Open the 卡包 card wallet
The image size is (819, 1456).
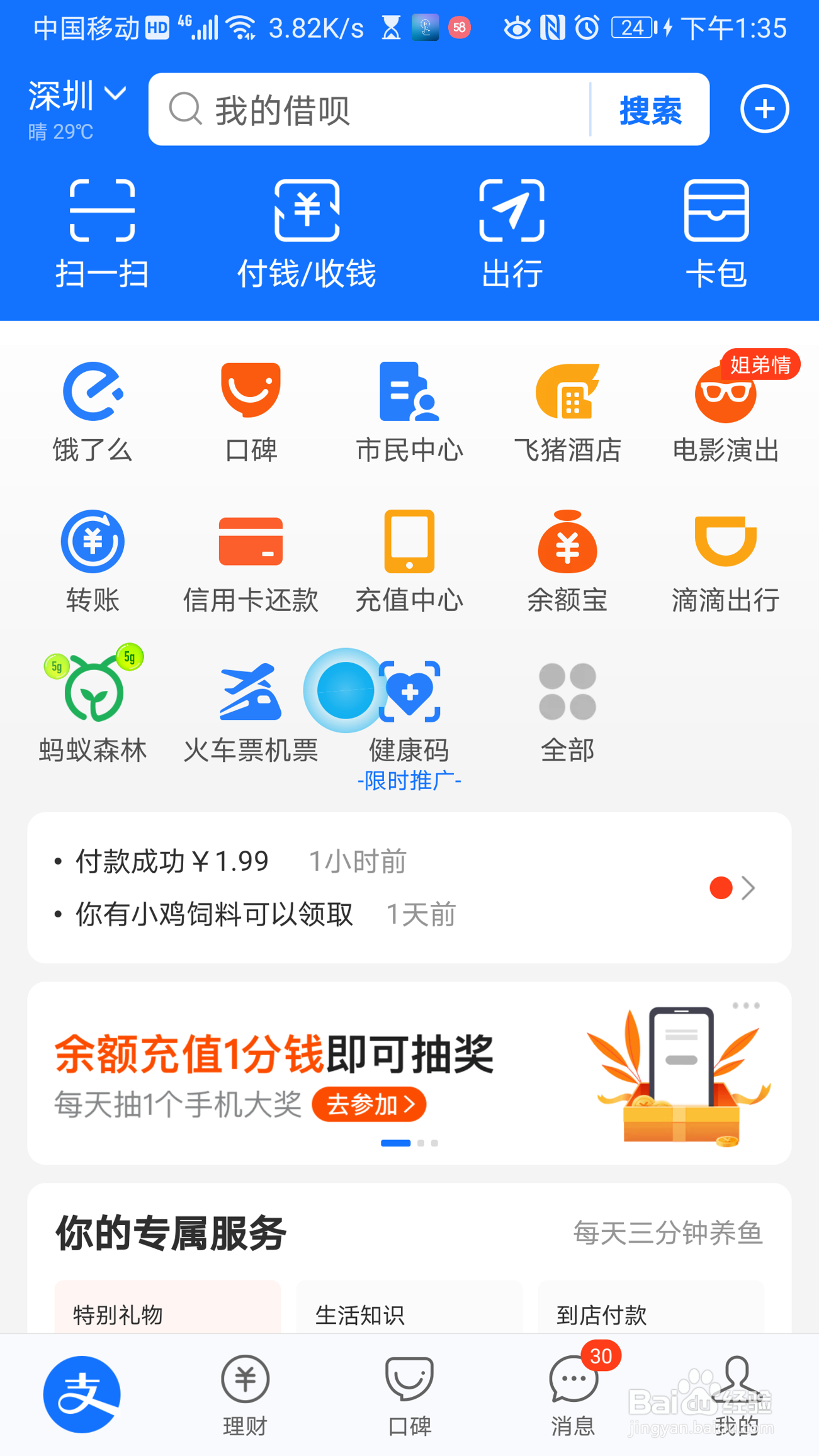coord(716,233)
